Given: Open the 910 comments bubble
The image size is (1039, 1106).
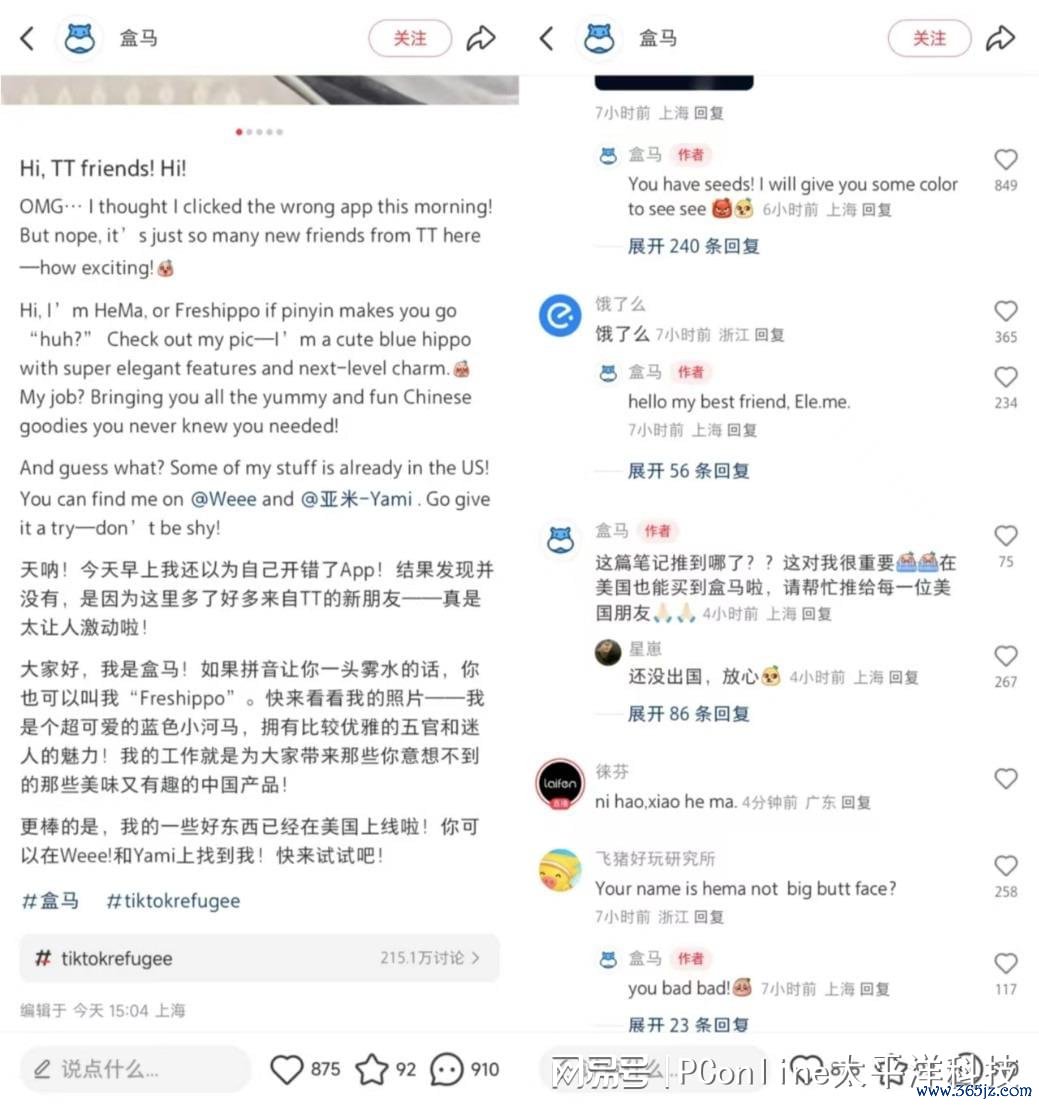Looking at the screenshot, I should [447, 1069].
